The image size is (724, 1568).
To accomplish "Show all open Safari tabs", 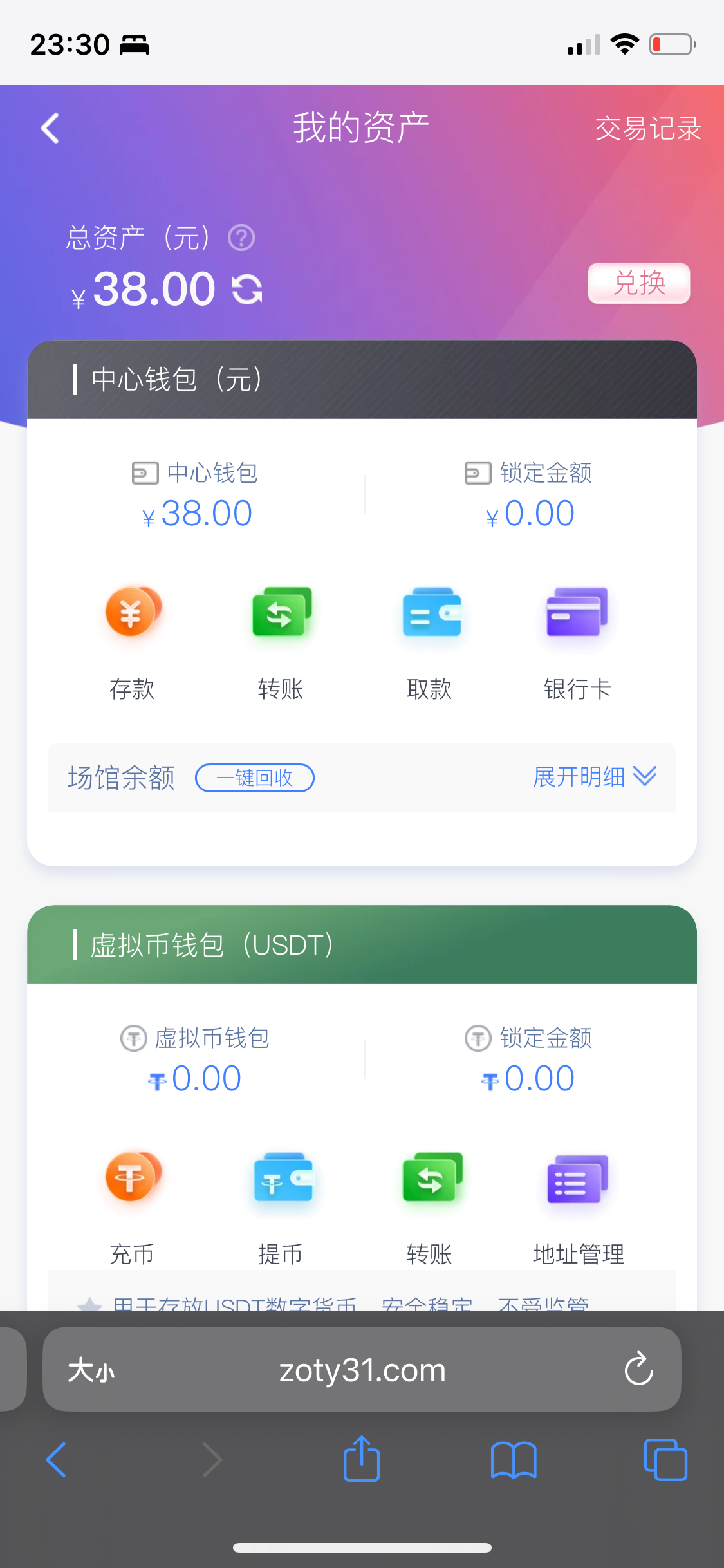I will coord(665,1459).
